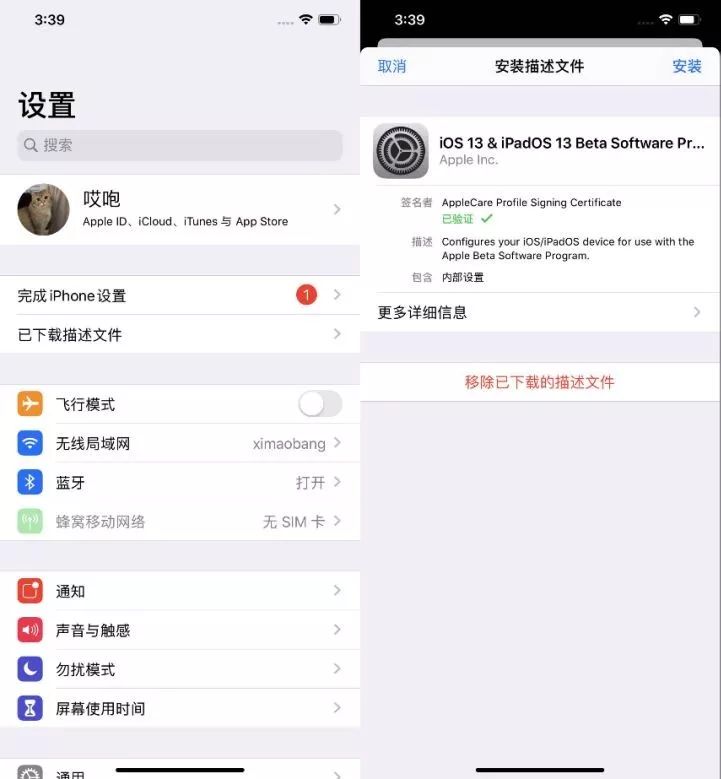721x779 pixels.
Task: Open 无线局域网 settings
Action: 180,443
